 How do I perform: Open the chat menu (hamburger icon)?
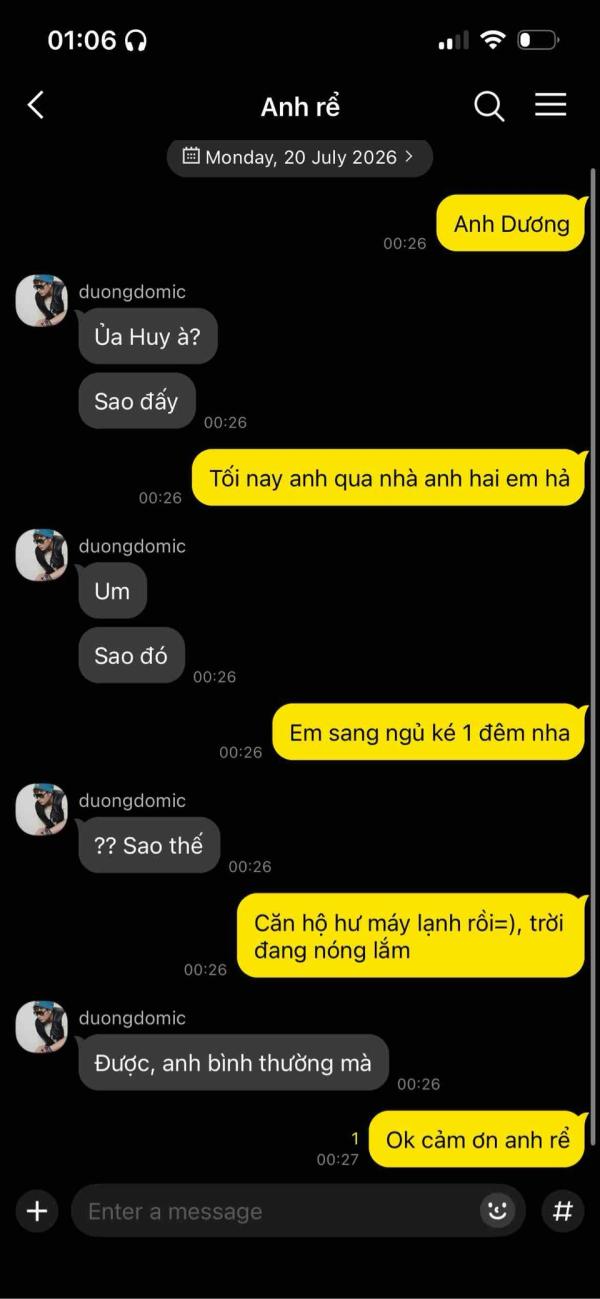point(551,105)
